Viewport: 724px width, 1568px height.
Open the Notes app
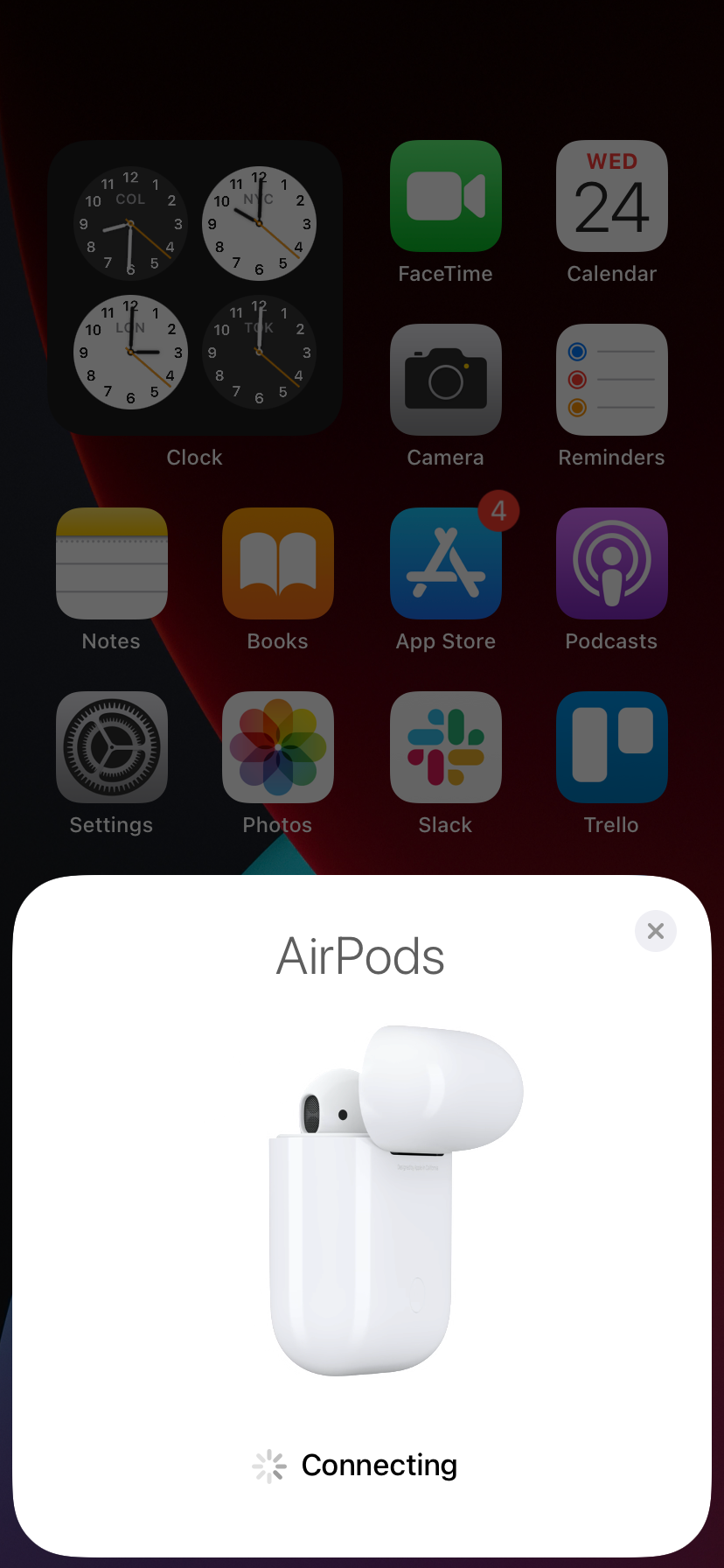[x=111, y=563]
